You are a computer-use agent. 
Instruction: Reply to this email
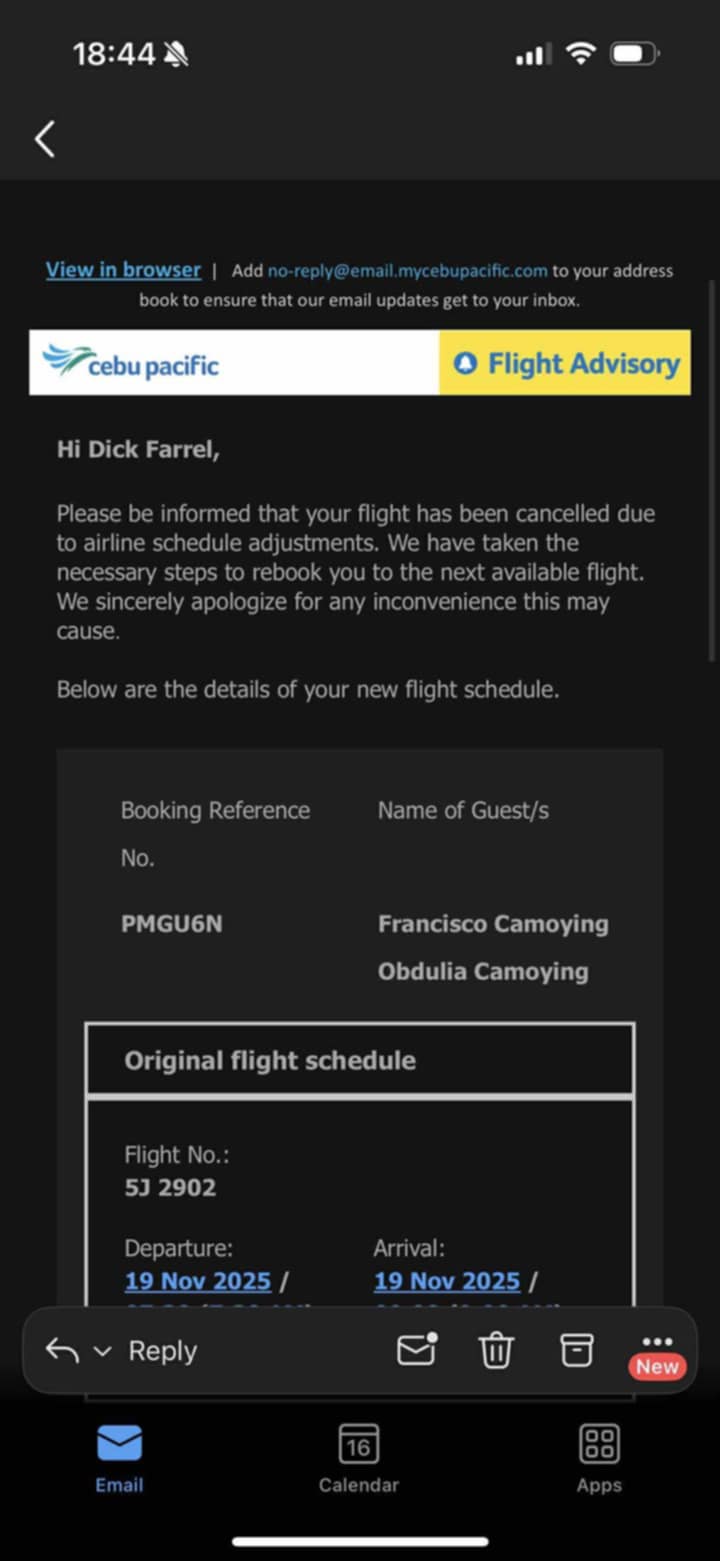[162, 1351]
